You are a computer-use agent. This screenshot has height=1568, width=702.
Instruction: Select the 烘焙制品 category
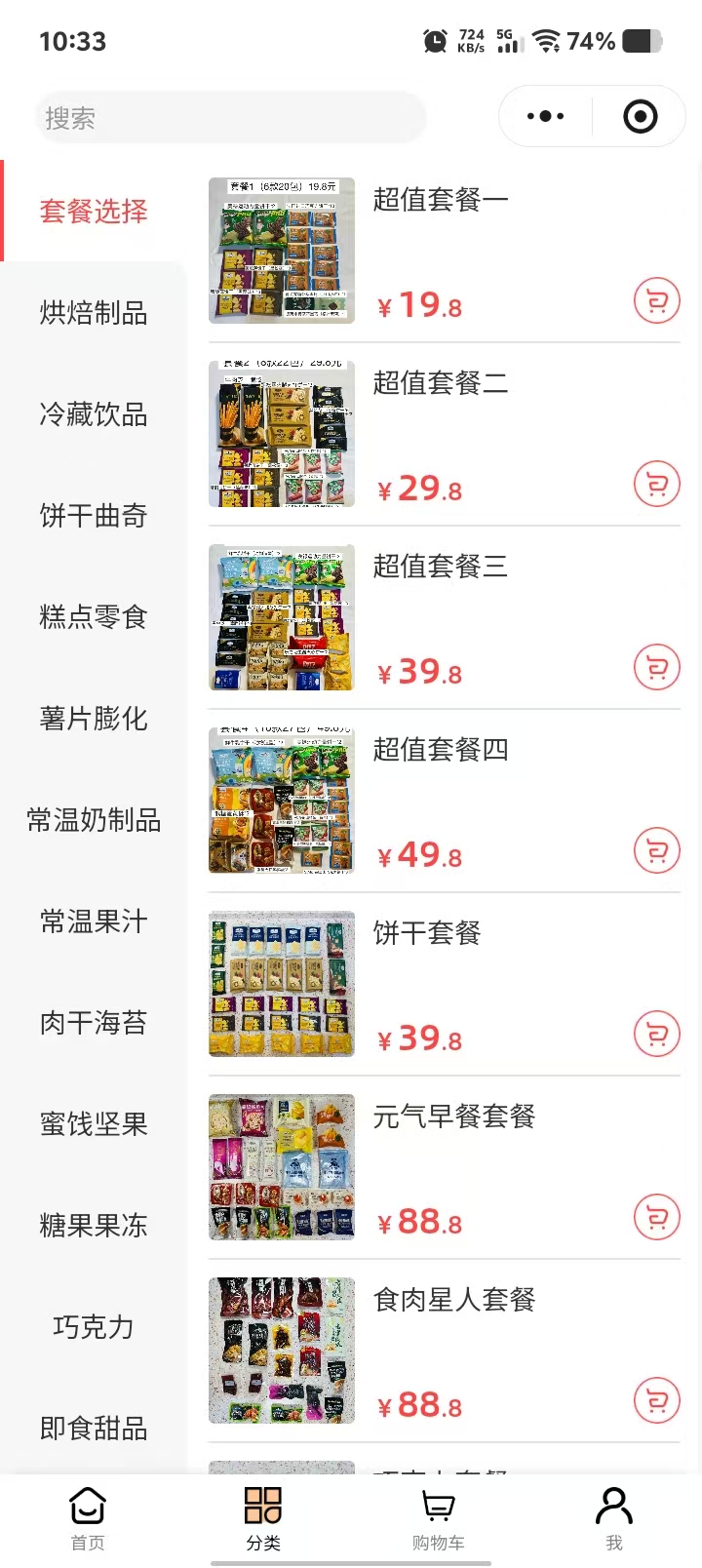tap(94, 313)
